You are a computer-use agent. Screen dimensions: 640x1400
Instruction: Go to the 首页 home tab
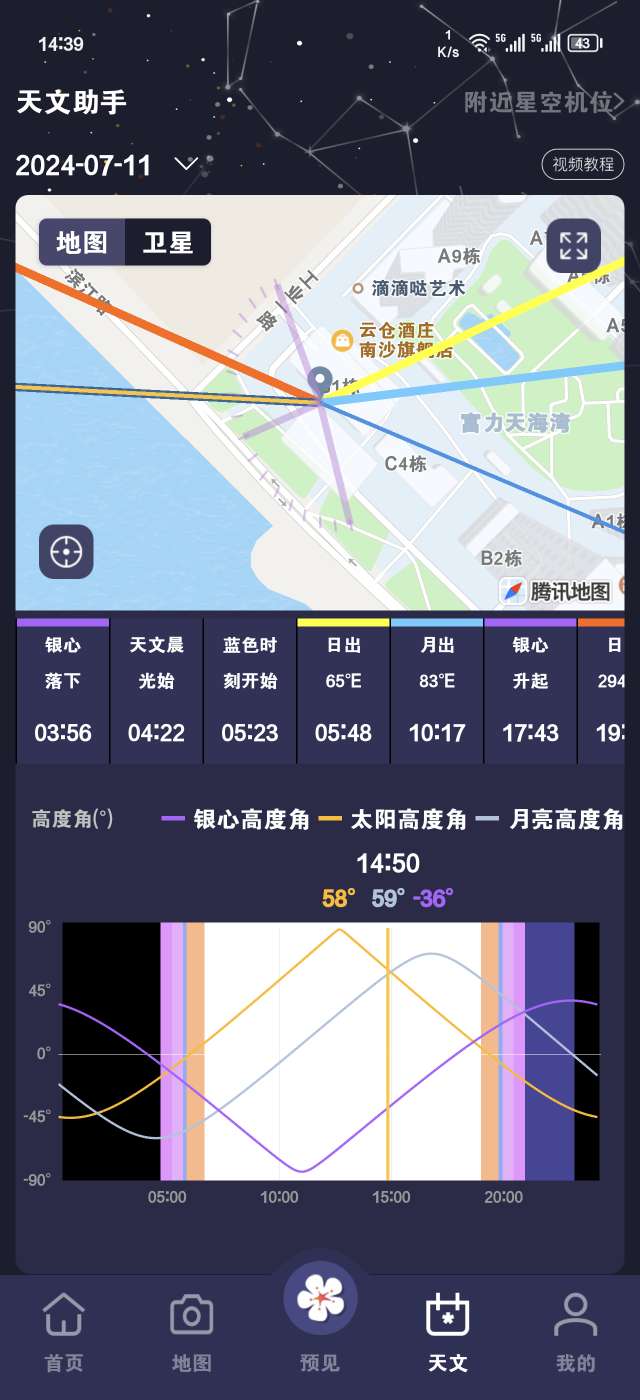64,1332
